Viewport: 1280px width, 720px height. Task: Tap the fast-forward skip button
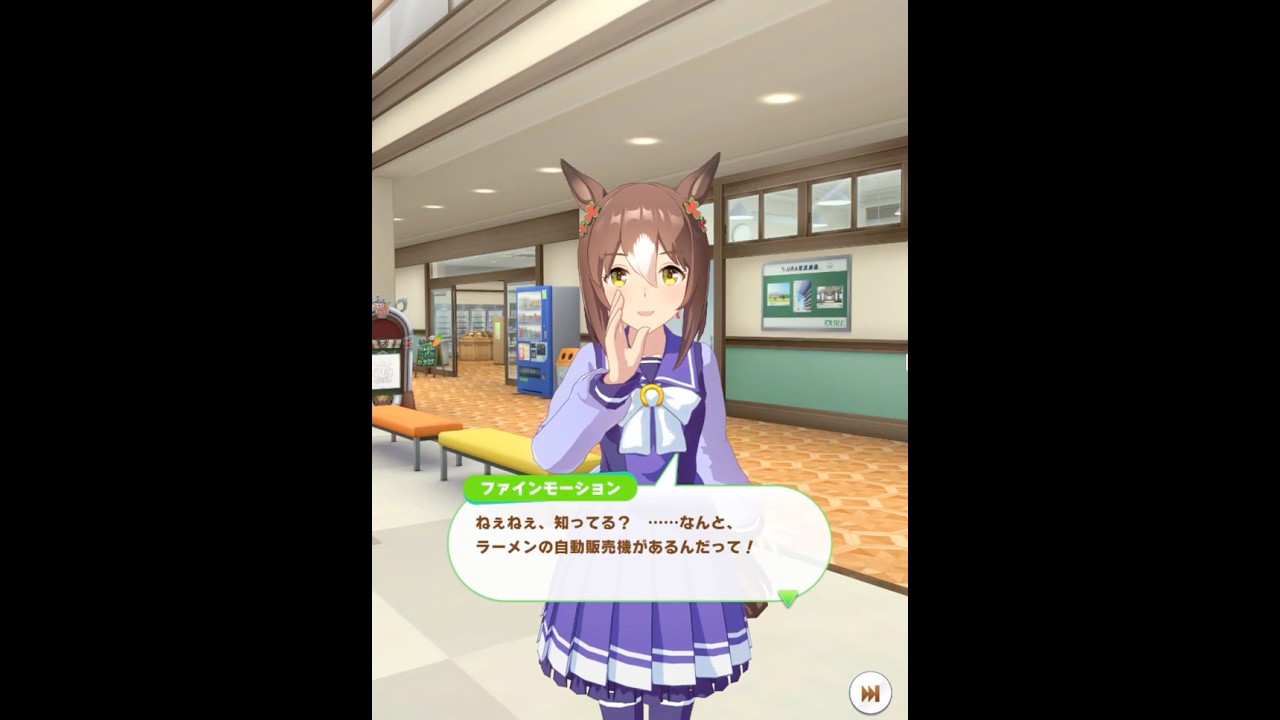point(870,692)
